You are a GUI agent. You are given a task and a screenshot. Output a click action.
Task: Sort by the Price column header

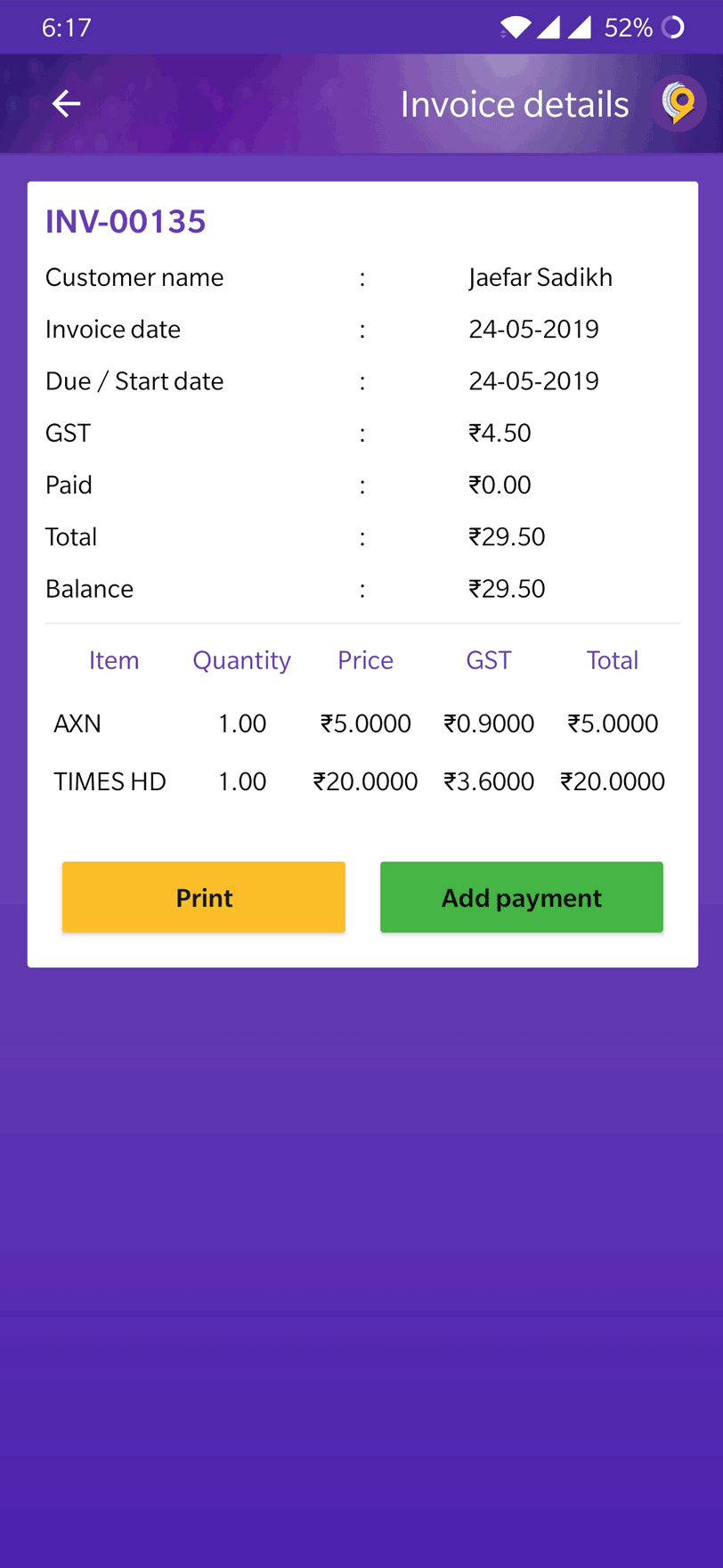click(365, 660)
